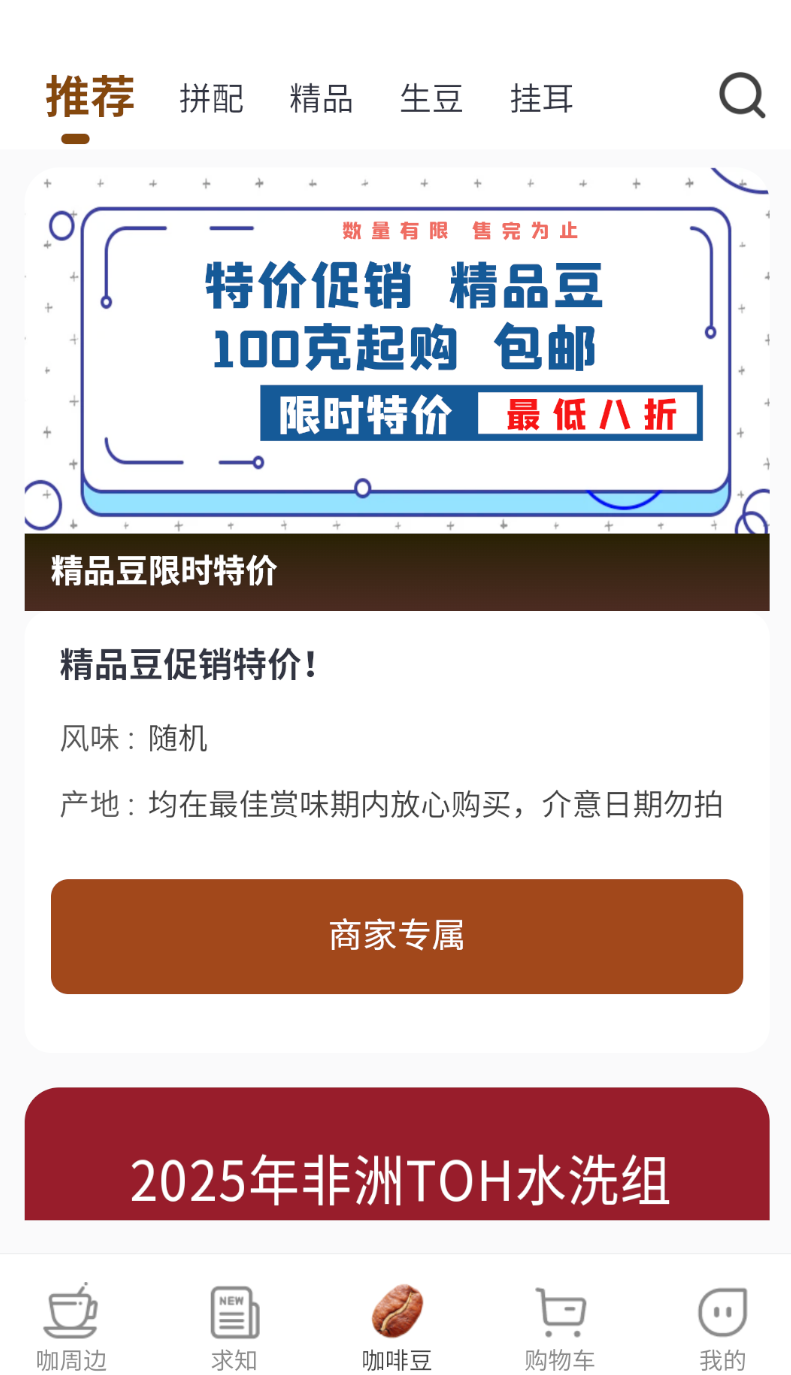Open the 求知 tab
This screenshot has width=791, height=1375.
pos(234,1327)
